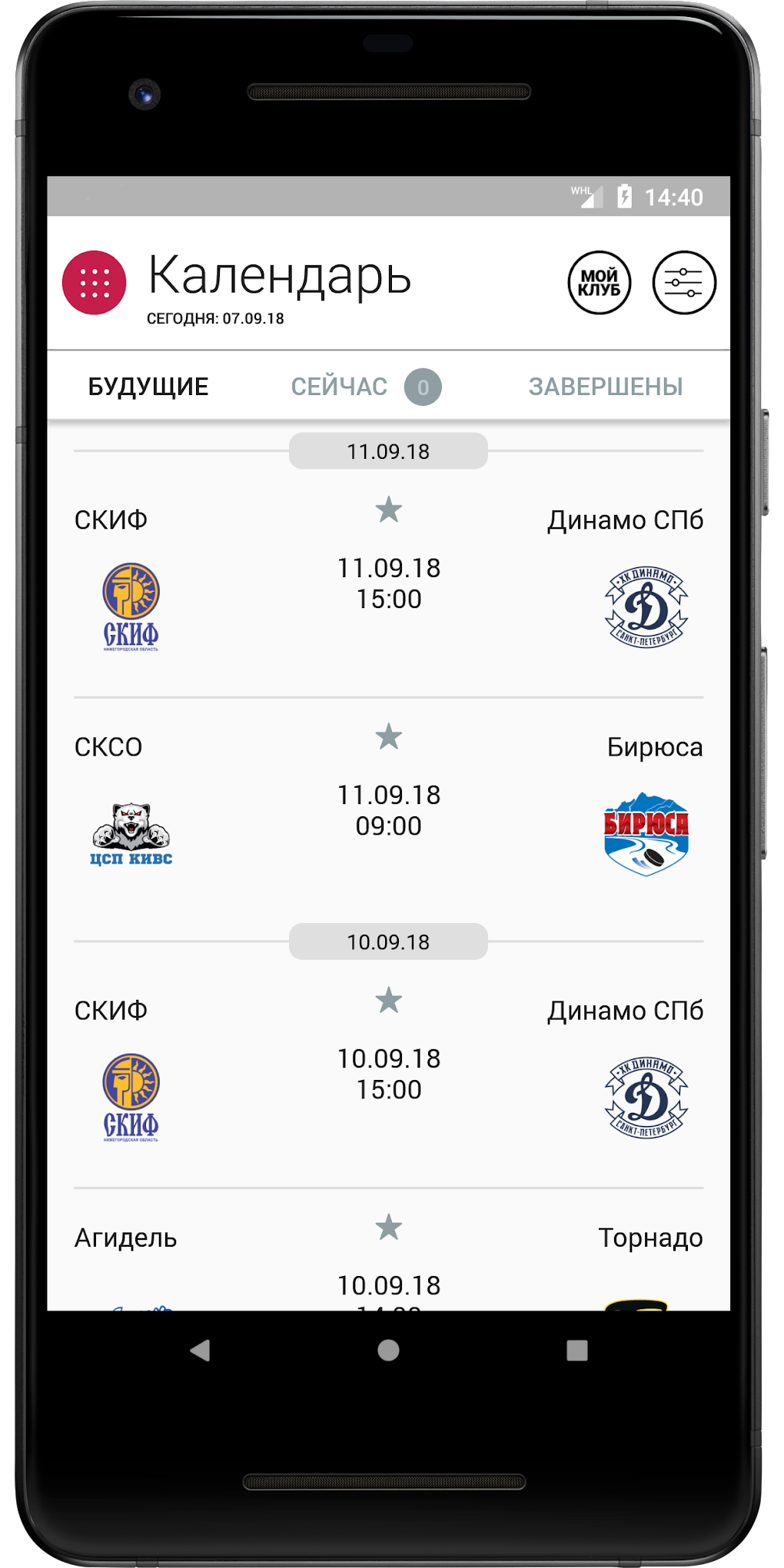Image resolution: width=784 pixels, height=1568 pixels.
Task: Favorite the СКИФ match on 11.09.18
Action: pos(388,510)
